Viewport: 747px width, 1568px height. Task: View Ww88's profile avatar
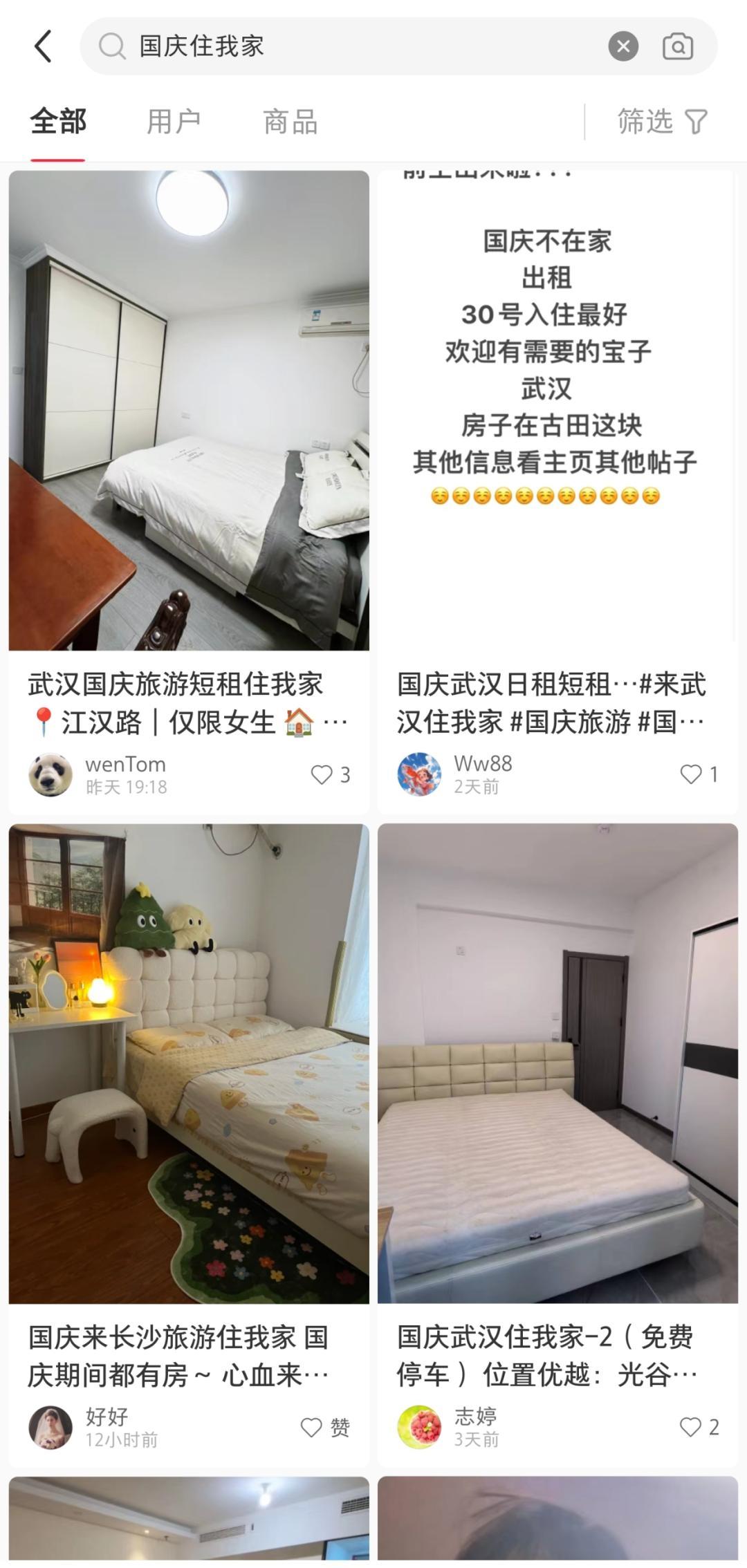(419, 774)
